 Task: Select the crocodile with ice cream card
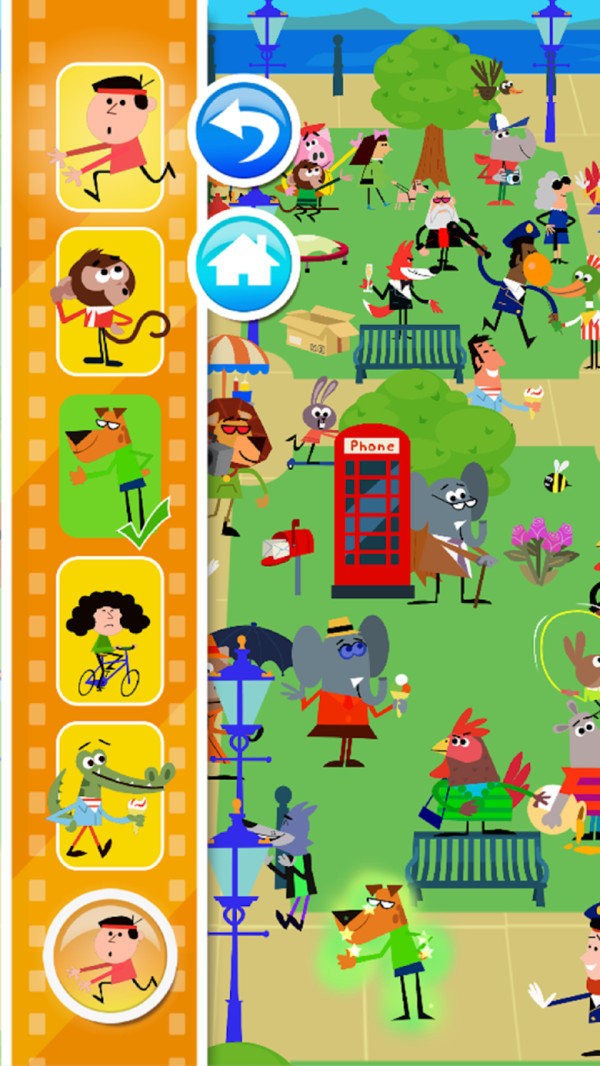(110, 795)
